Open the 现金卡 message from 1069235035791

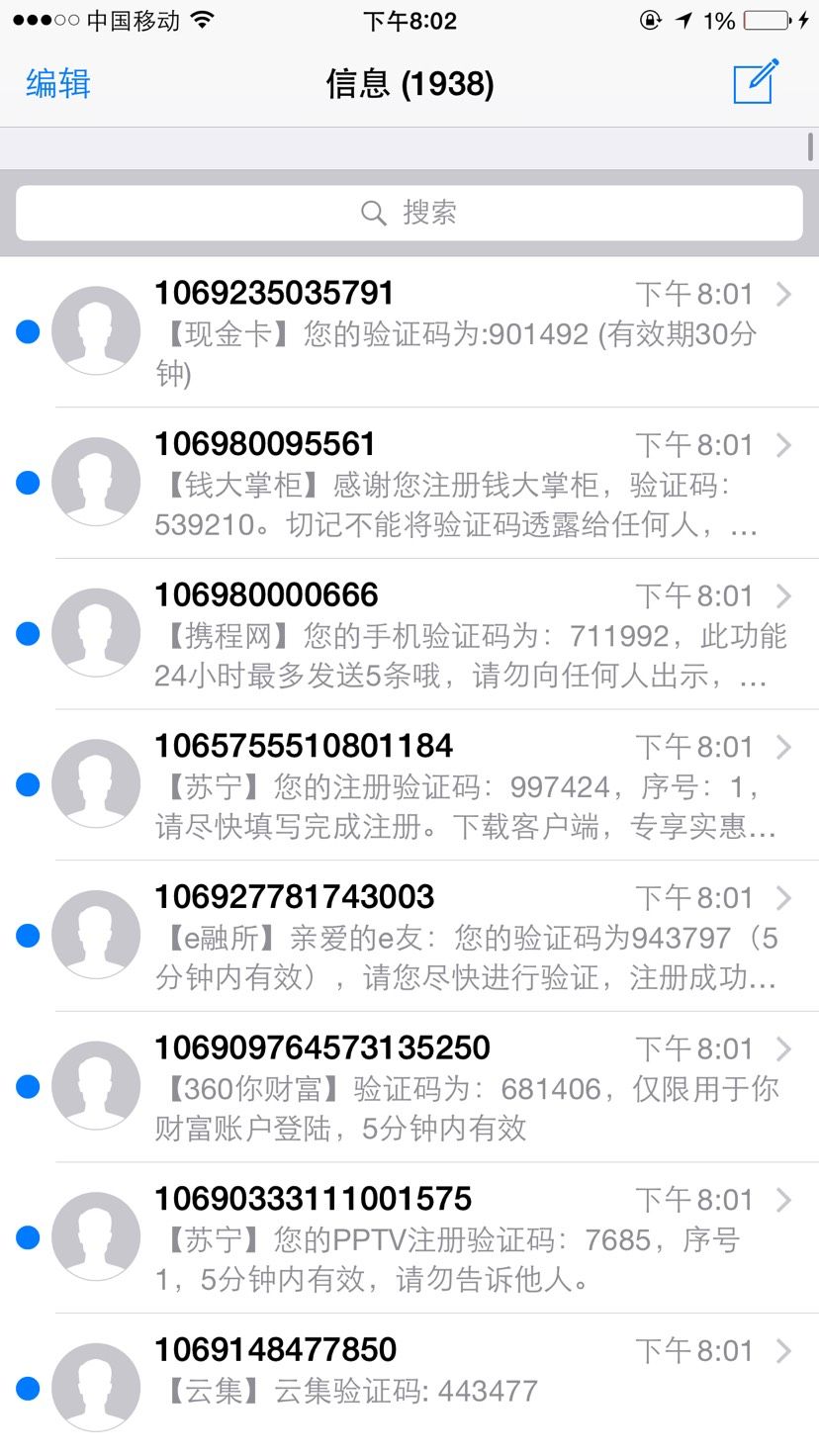pyautogui.click(x=455, y=332)
